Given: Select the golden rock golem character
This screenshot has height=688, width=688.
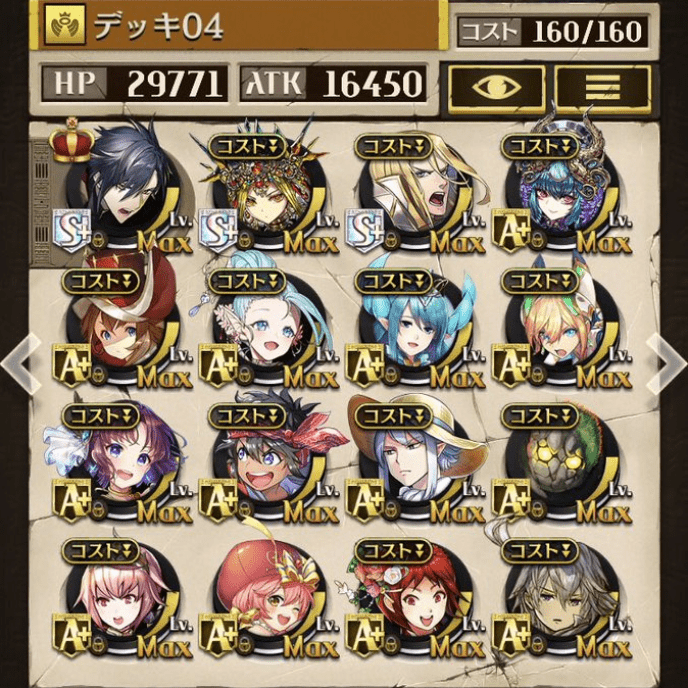Looking at the screenshot, I should tap(557, 458).
